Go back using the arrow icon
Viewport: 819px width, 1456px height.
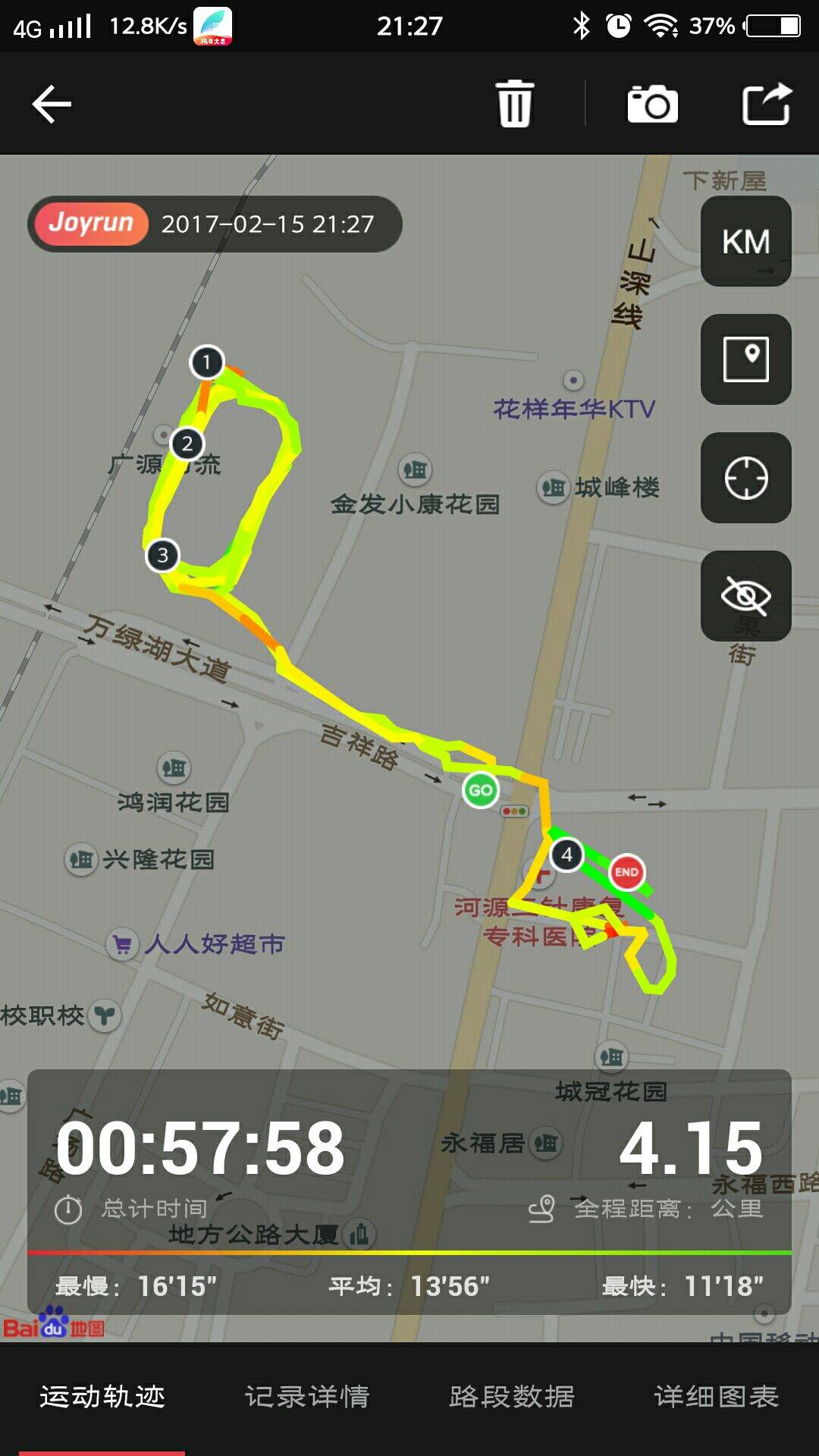[x=52, y=104]
